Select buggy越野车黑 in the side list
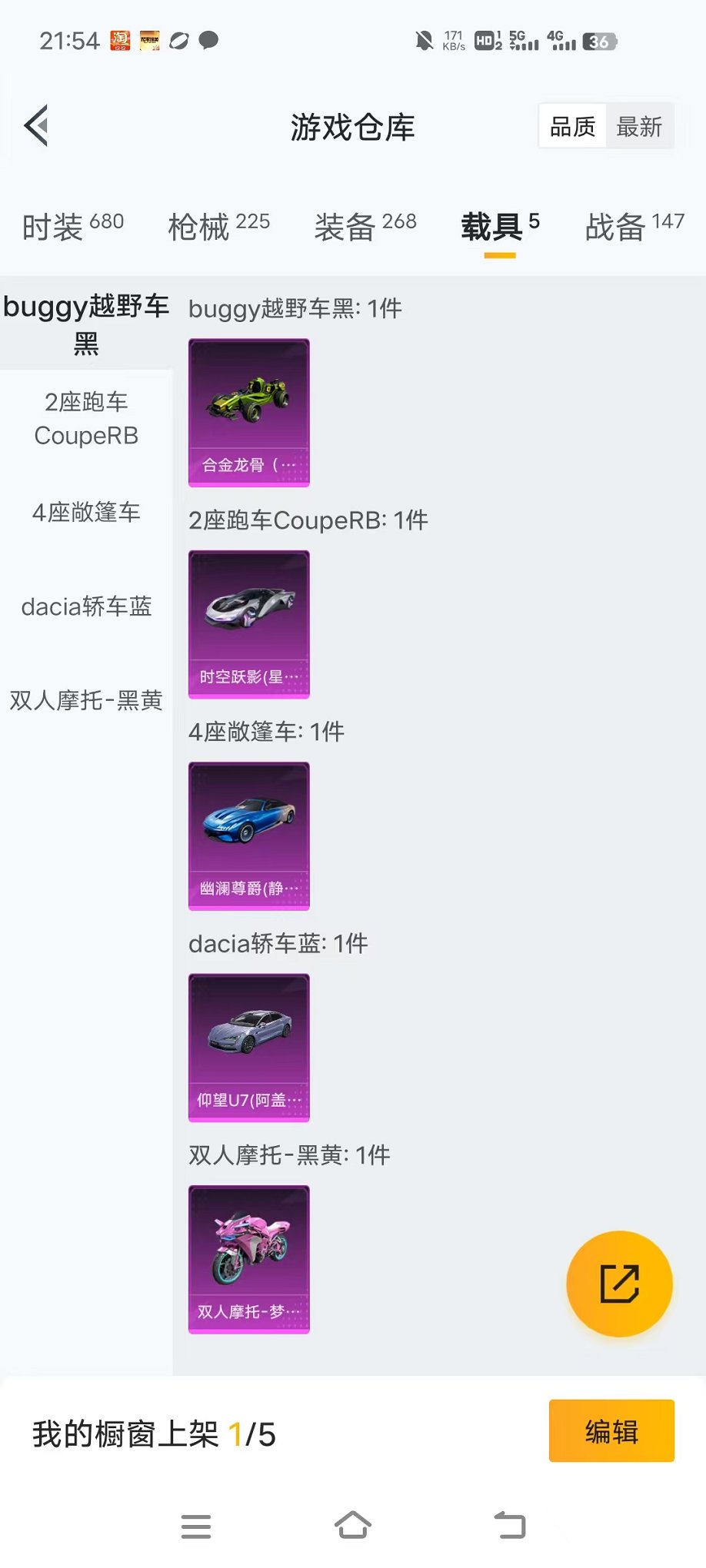 (86, 324)
